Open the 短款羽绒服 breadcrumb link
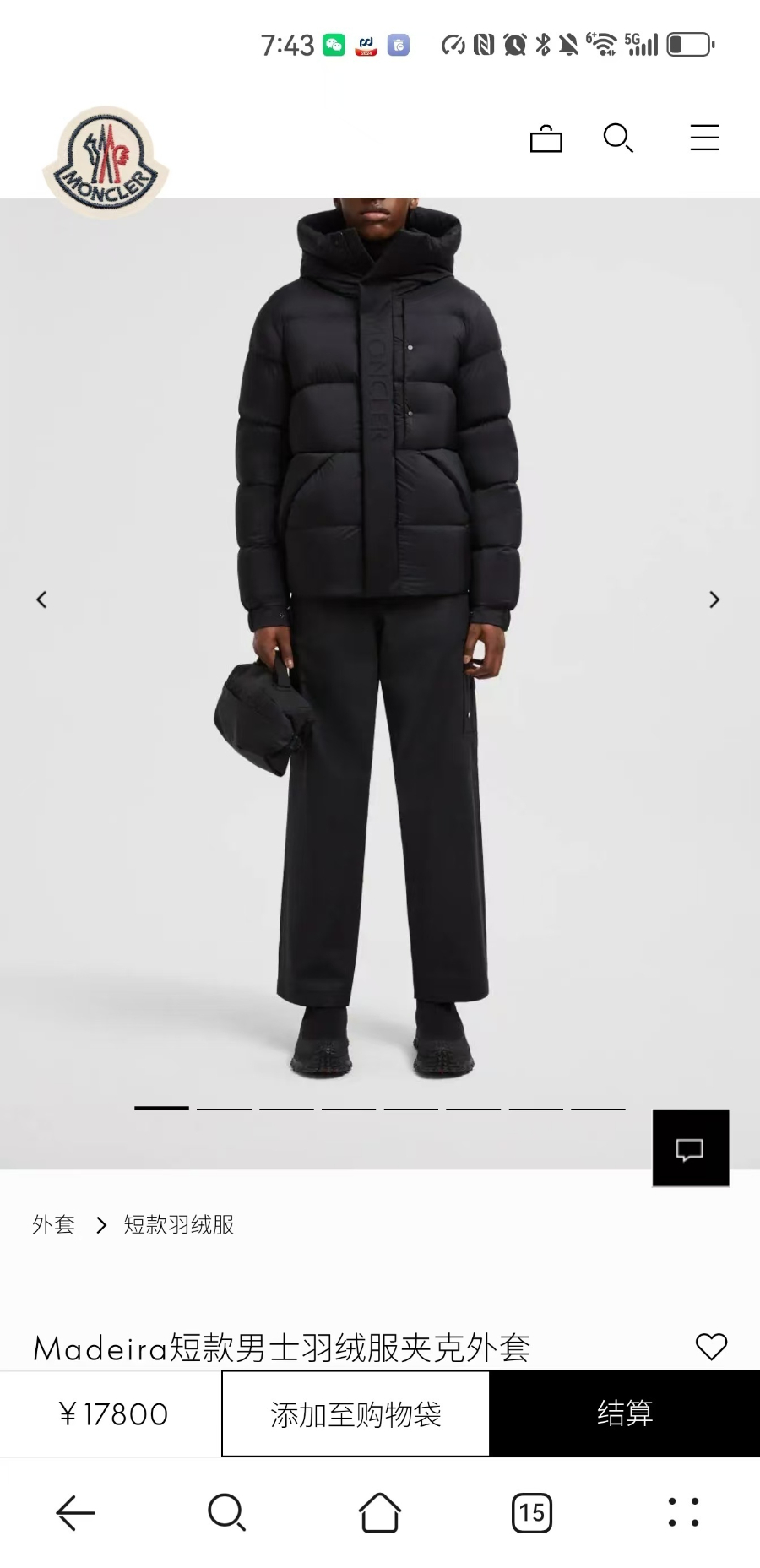This screenshot has height=1568, width=760. click(179, 1224)
